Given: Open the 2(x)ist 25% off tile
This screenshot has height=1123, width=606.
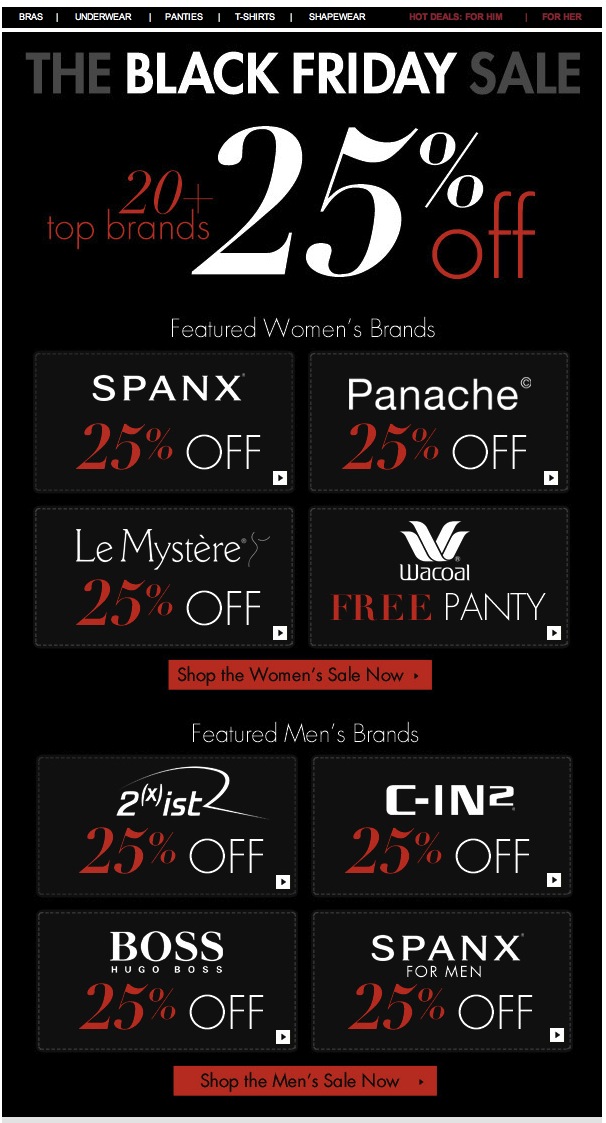Looking at the screenshot, I should click(167, 826).
